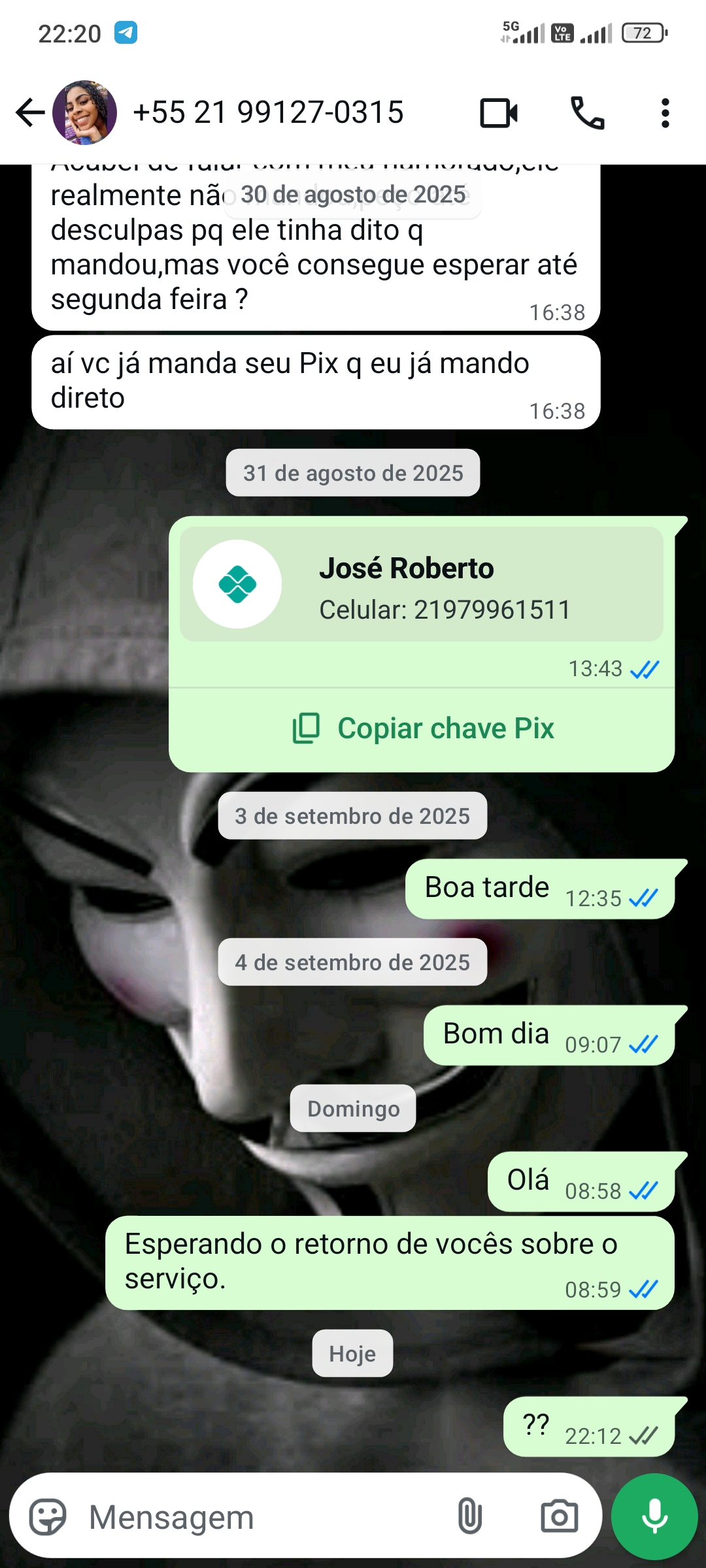The width and height of the screenshot is (706, 1568).
Task: Open the camera to send a photo
Action: click(x=559, y=1516)
